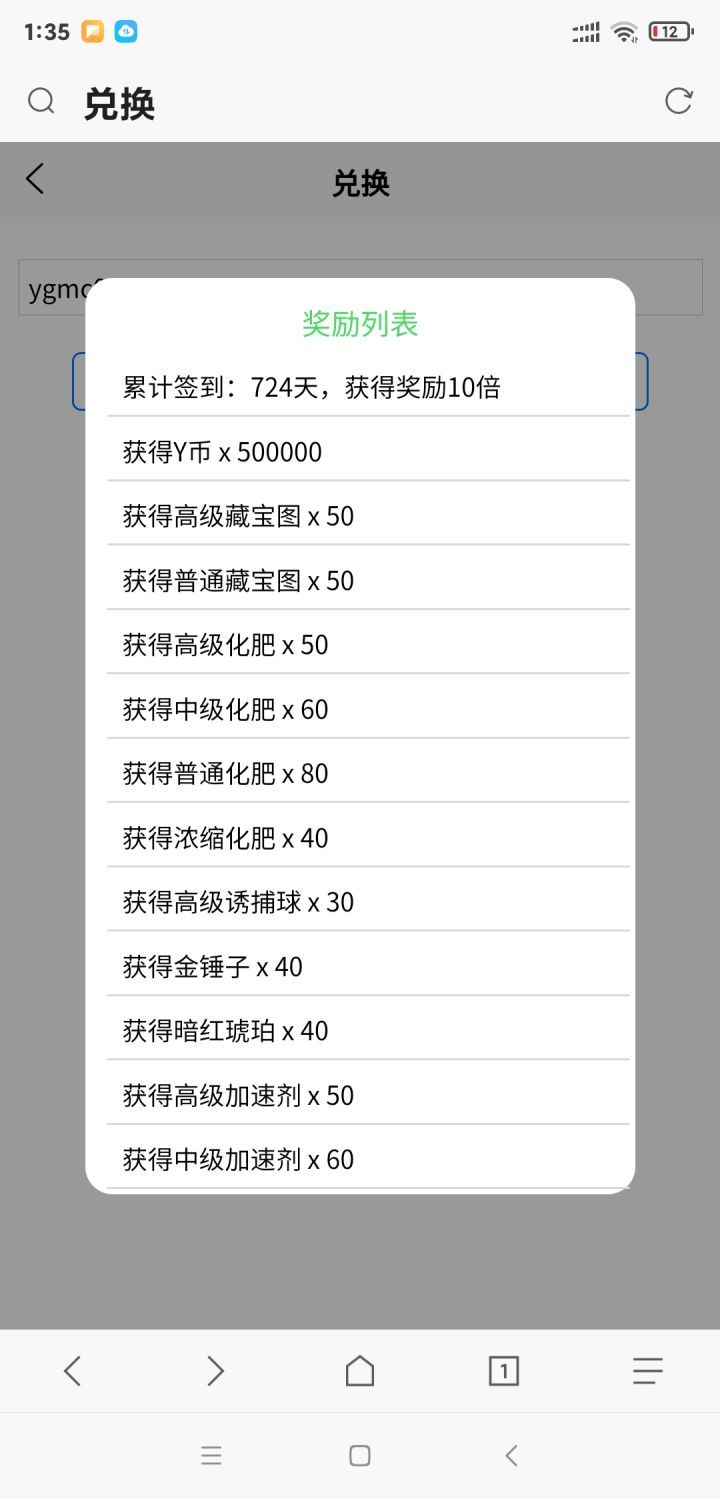720x1499 pixels.
Task: Reload the page with the refresh icon
Action: (x=679, y=101)
